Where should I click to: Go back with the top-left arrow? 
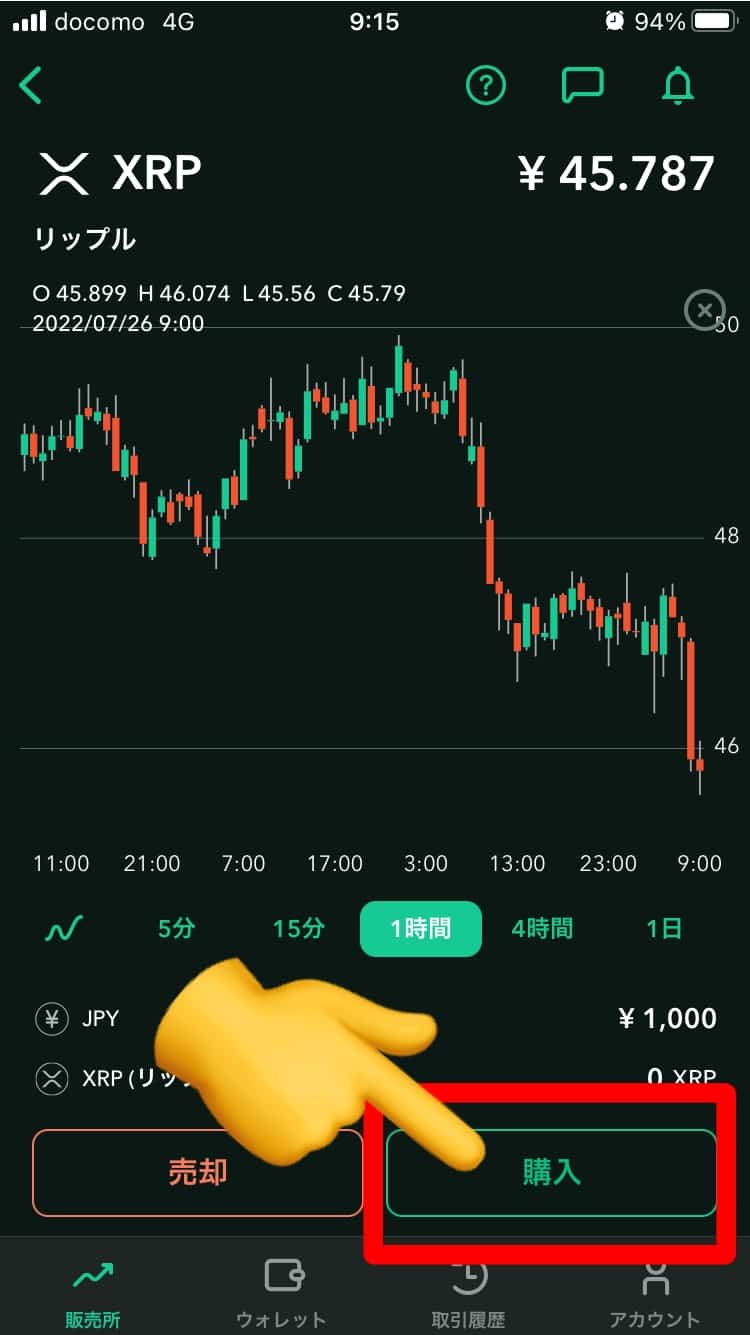32,86
